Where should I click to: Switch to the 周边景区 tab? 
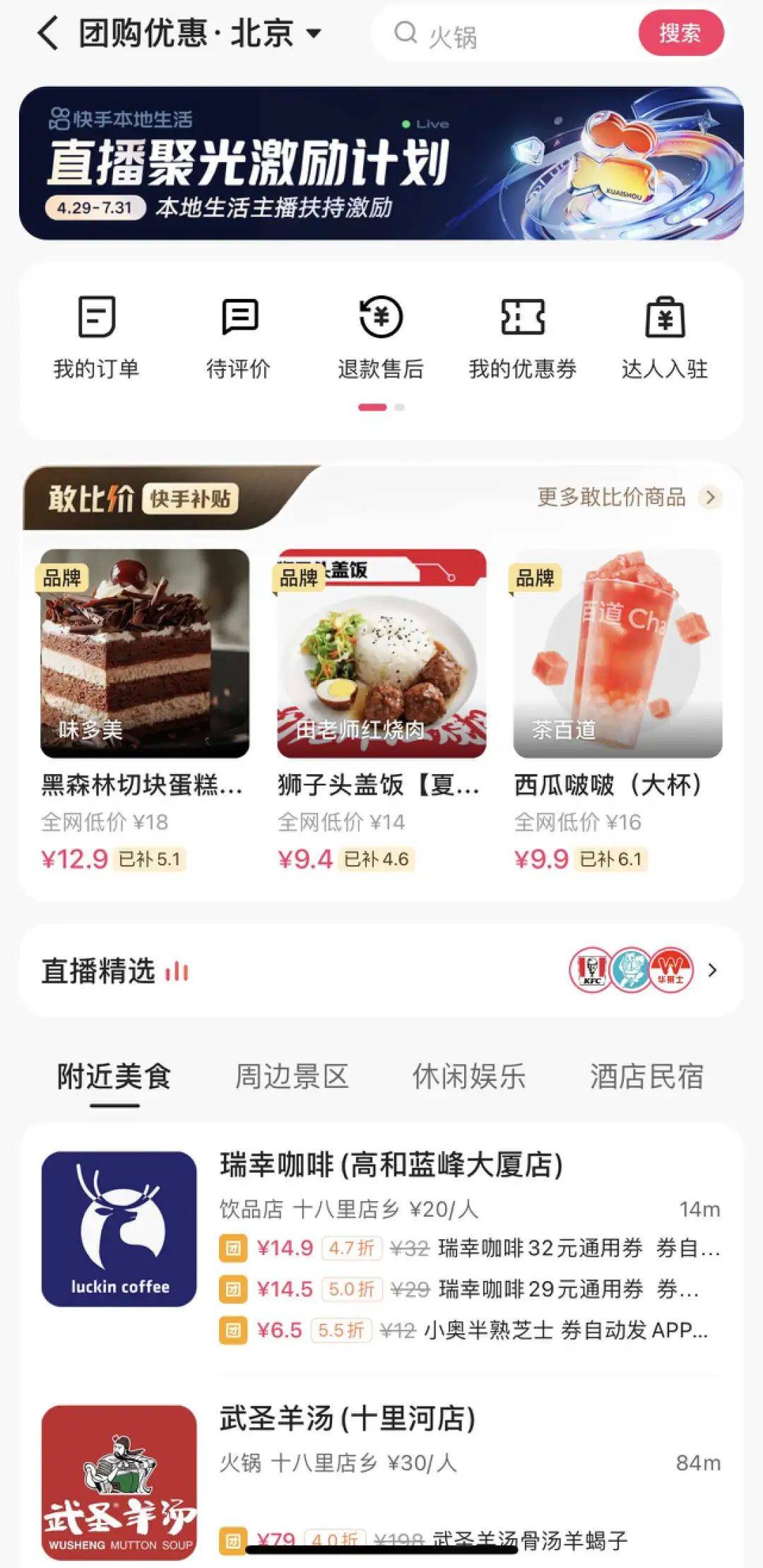click(x=292, y=1077)
